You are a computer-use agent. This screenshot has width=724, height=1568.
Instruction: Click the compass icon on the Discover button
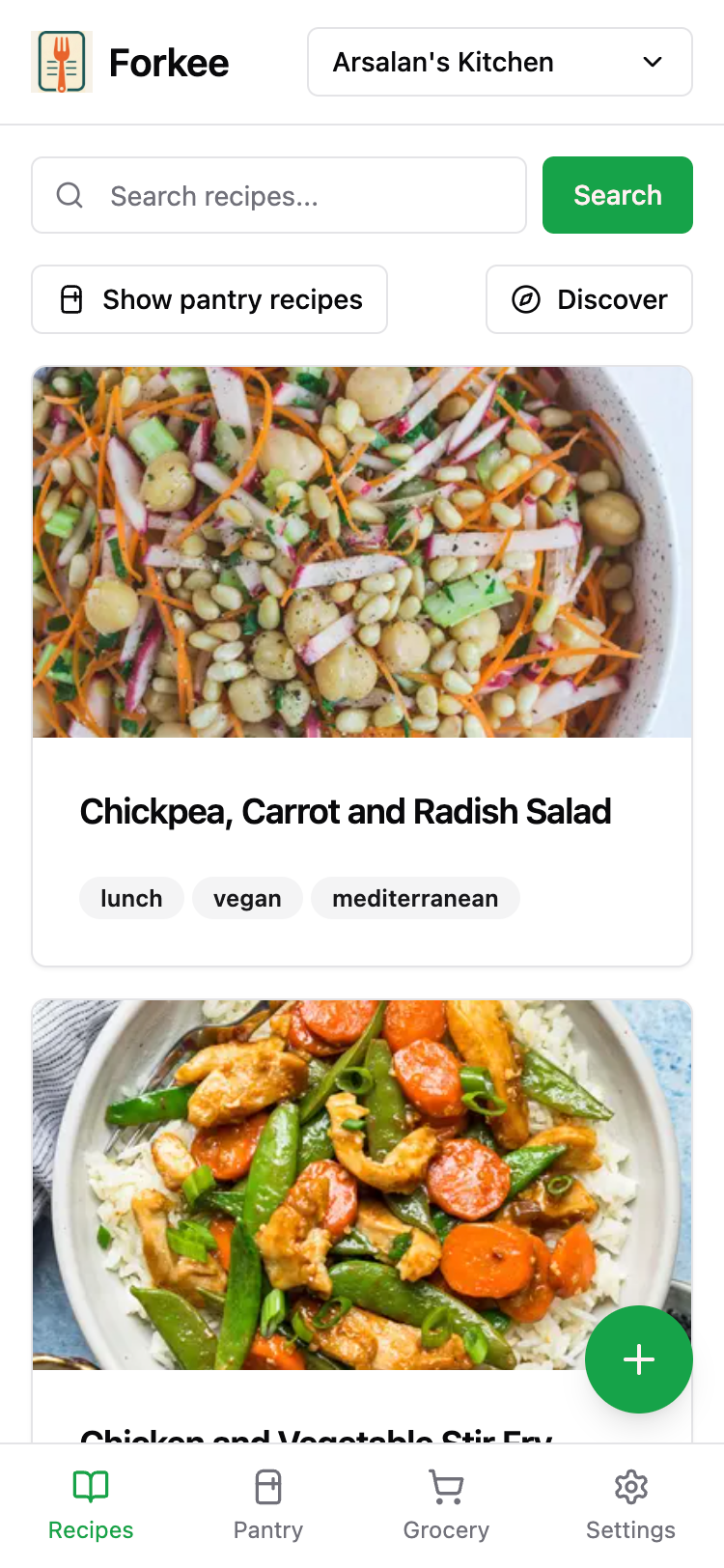coord(522,299)
